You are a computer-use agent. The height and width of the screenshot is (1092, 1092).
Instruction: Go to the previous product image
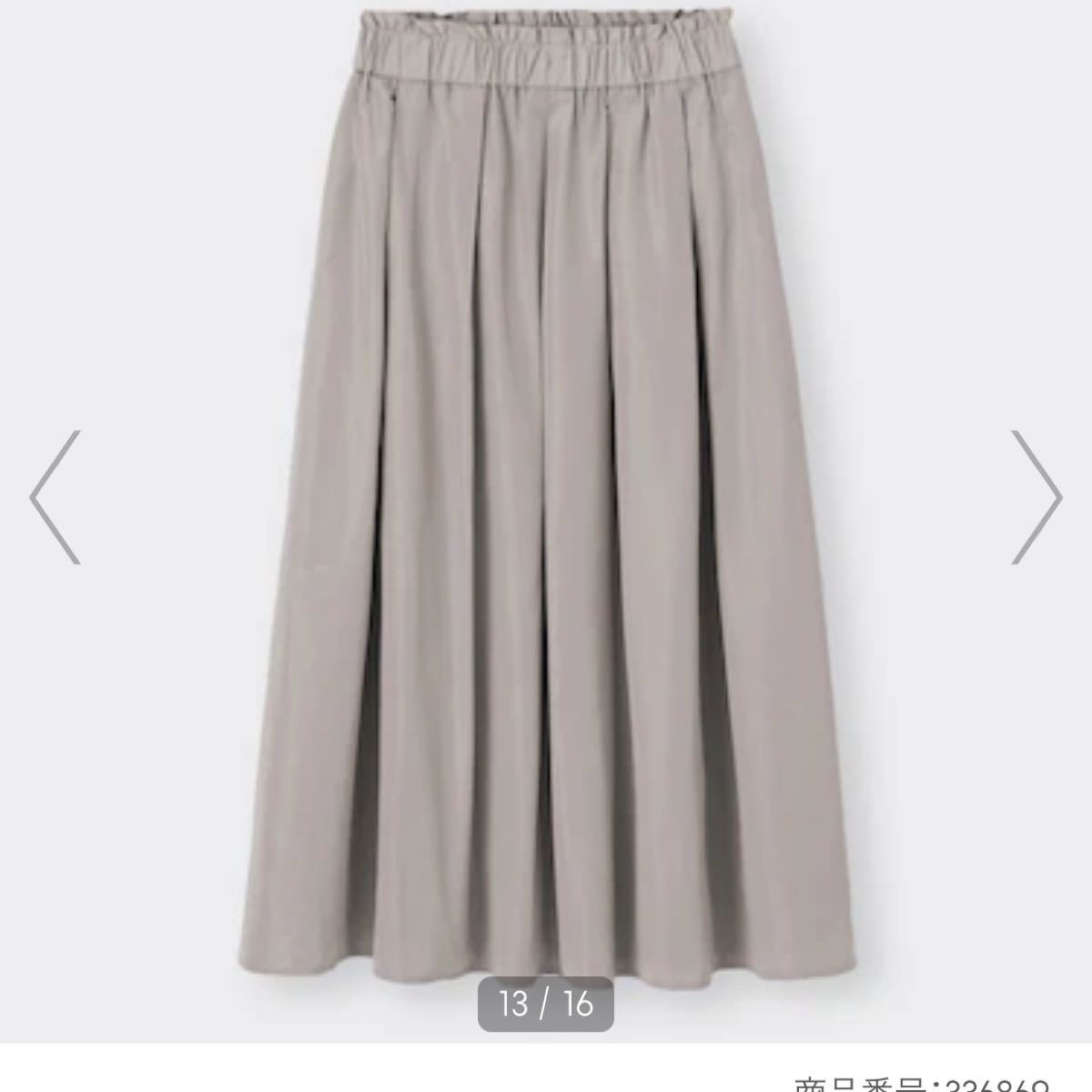click(x=56, y=497)
